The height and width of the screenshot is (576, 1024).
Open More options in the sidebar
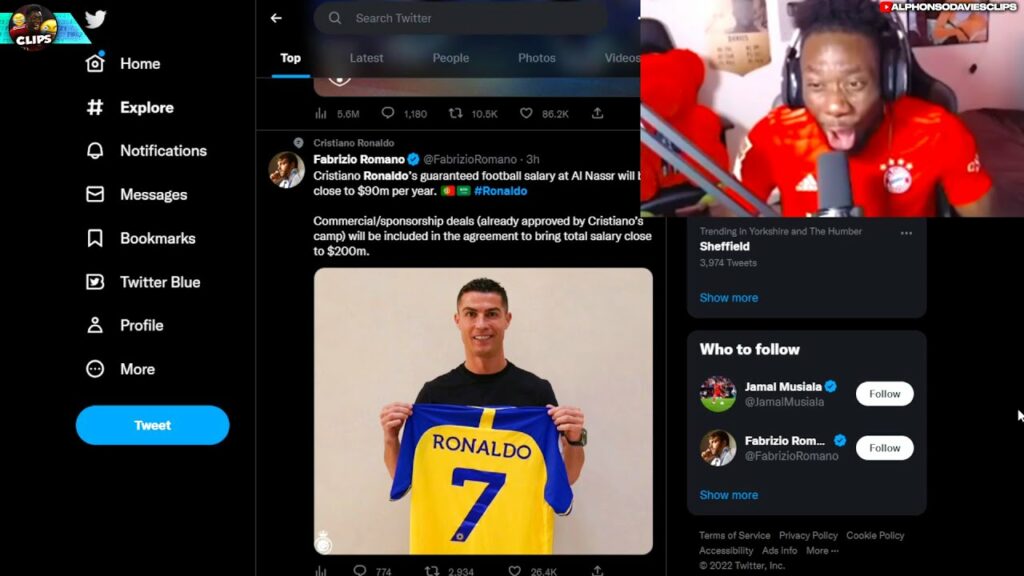click(x=137, y=369)
